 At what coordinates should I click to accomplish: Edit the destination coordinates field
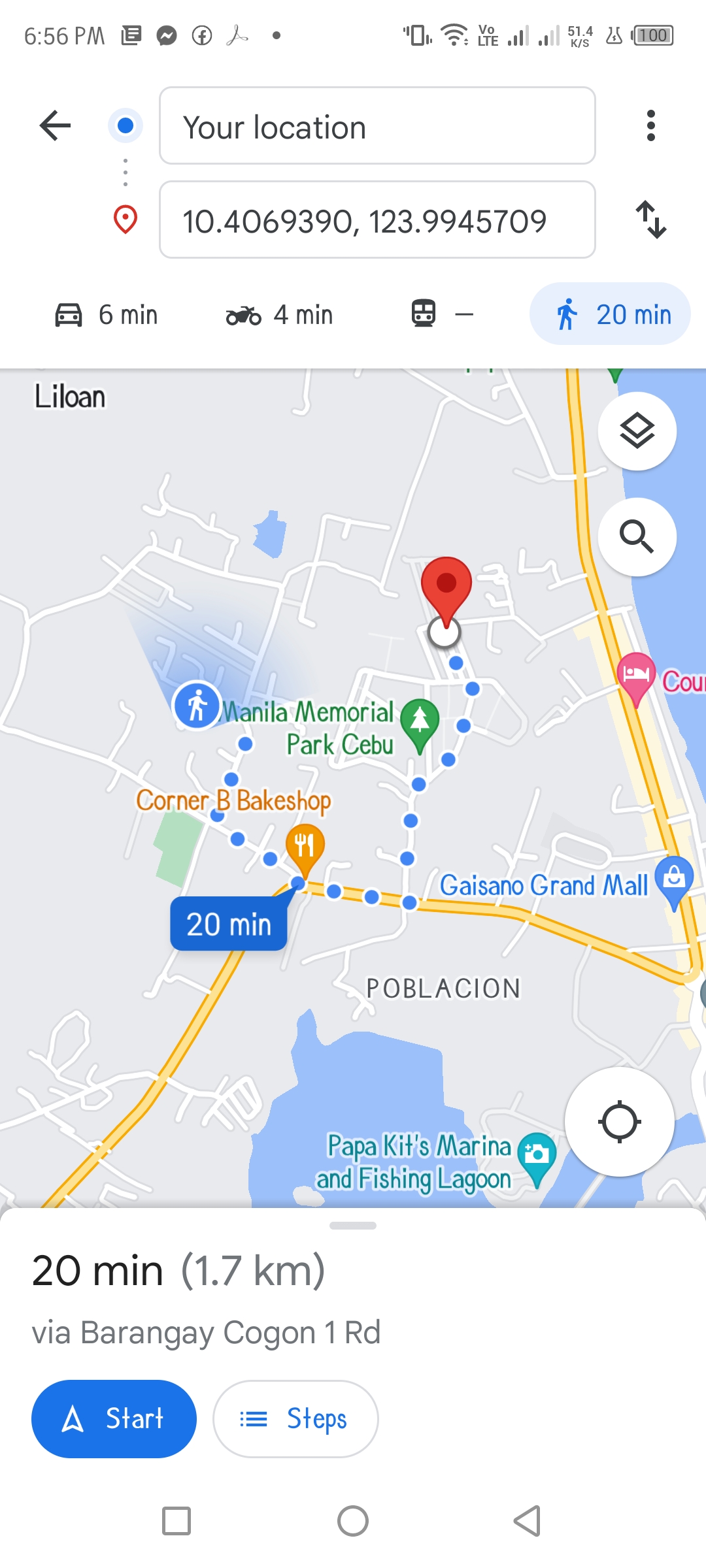coord(377,220)
